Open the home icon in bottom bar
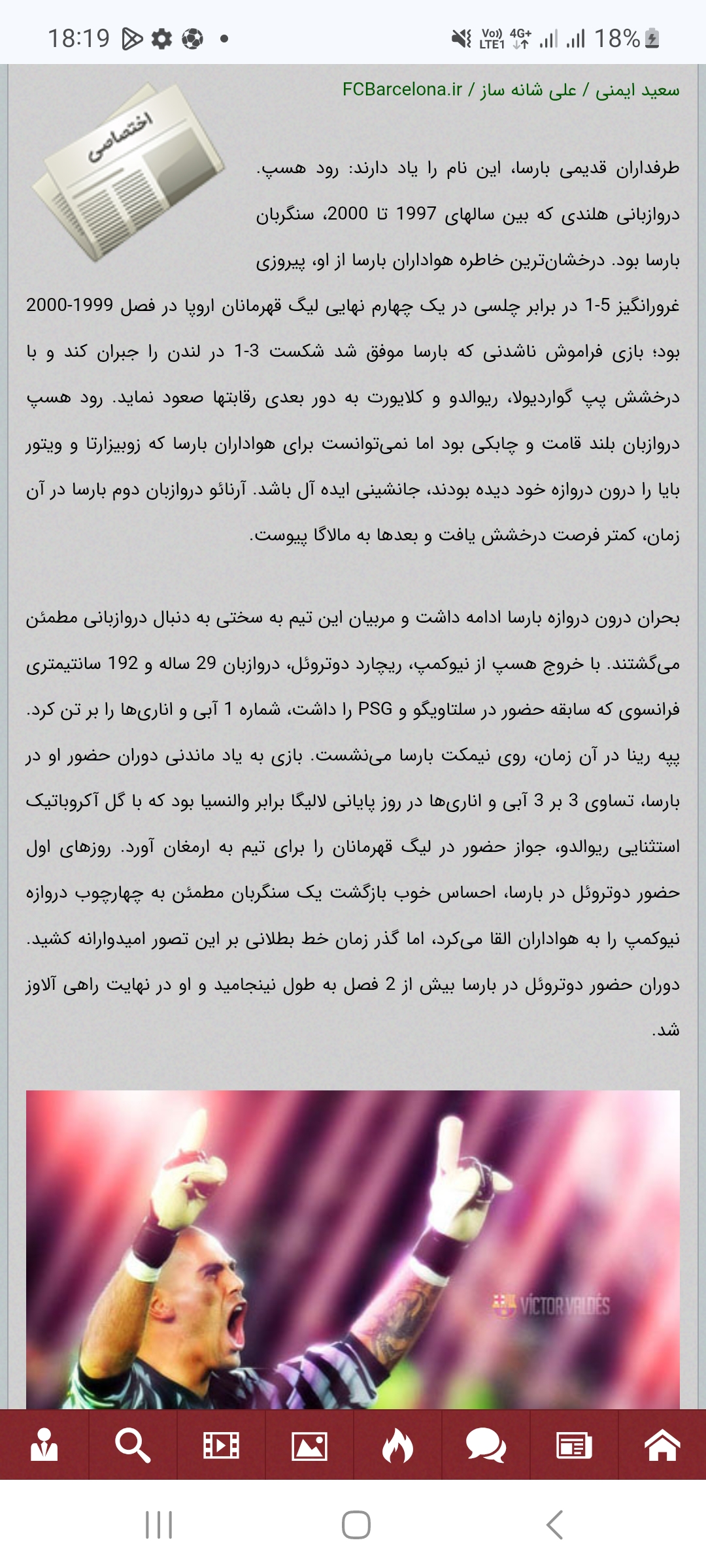The height and width of the screenshot is (1568, 706). pyautogui.click(x=662, y=1445)
